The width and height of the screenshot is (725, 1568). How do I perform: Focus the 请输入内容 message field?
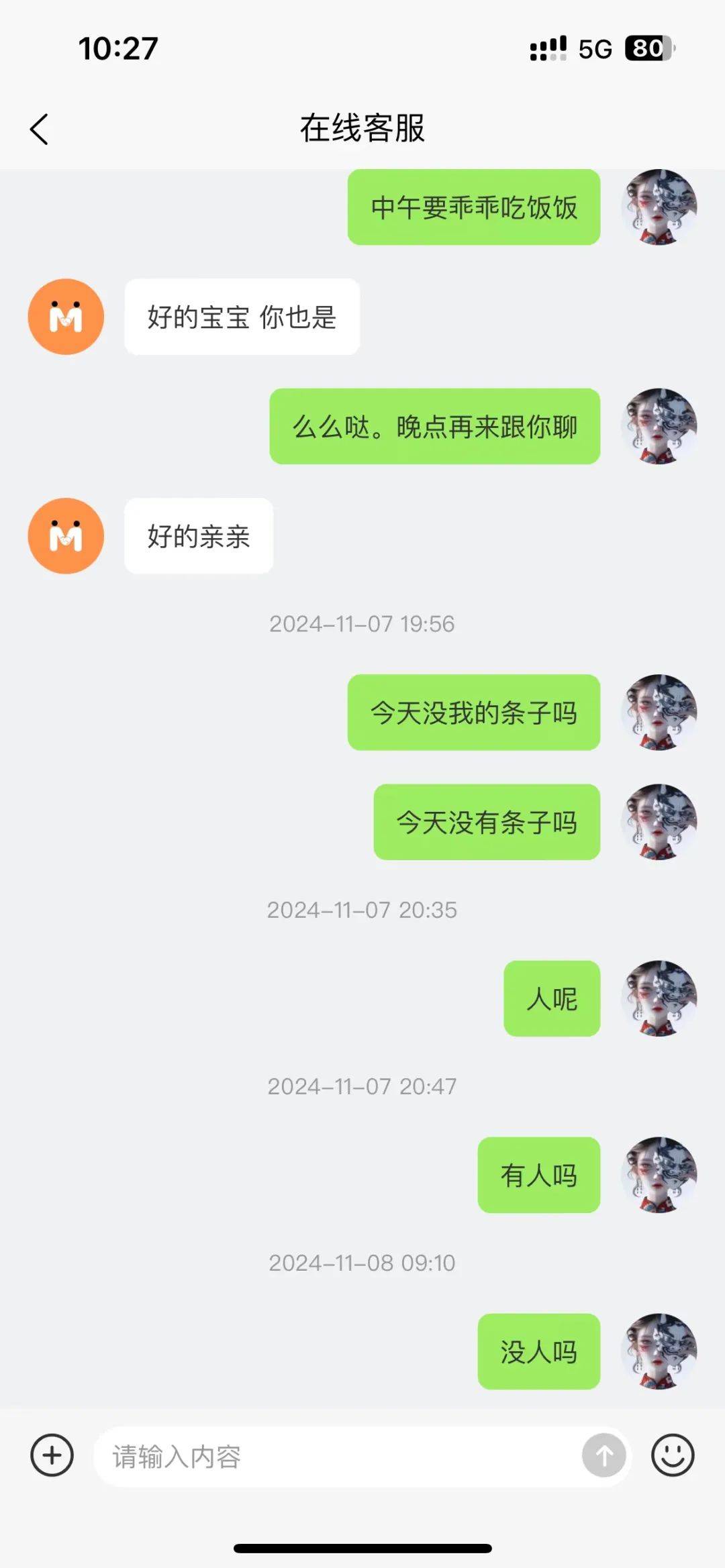tap(336, 1457)
